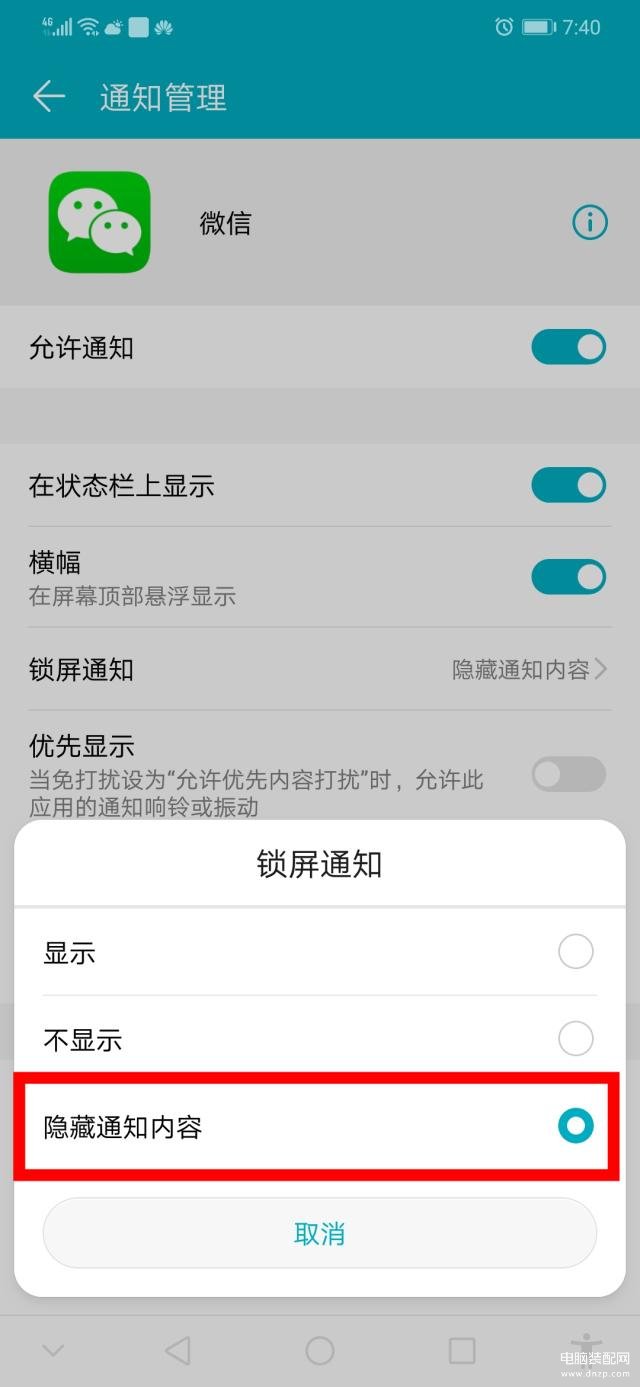Go back from 通知管理

click(x=48, y=97)
